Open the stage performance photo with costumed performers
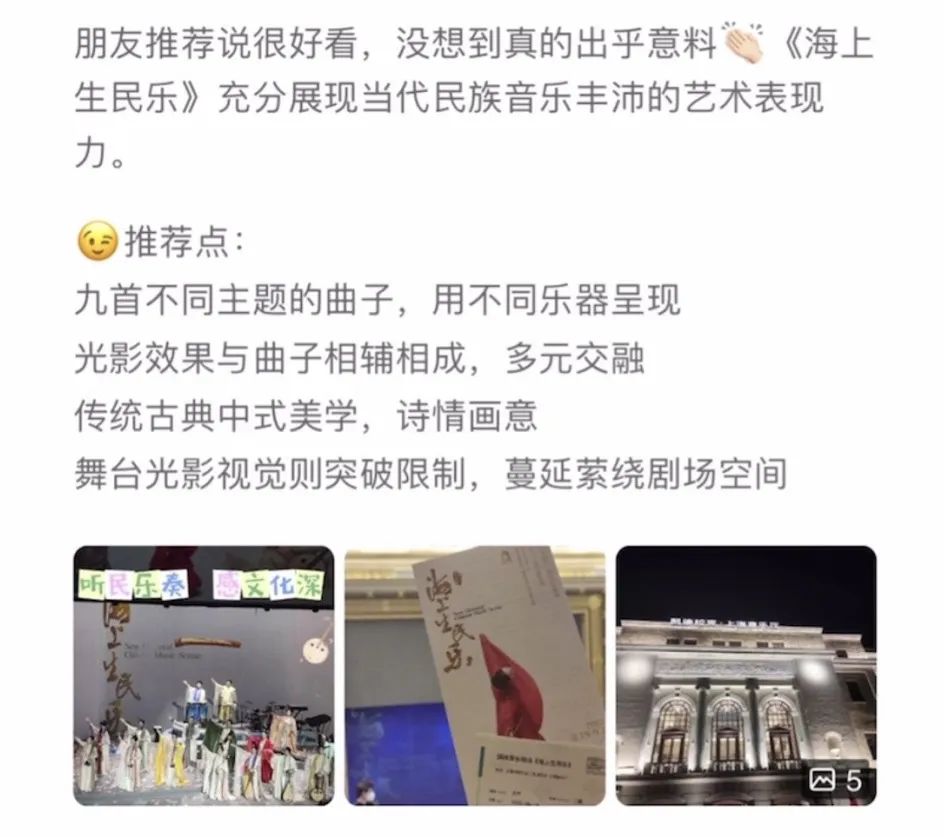The width and height of the screenshot is (944, 837). (204, 675)
